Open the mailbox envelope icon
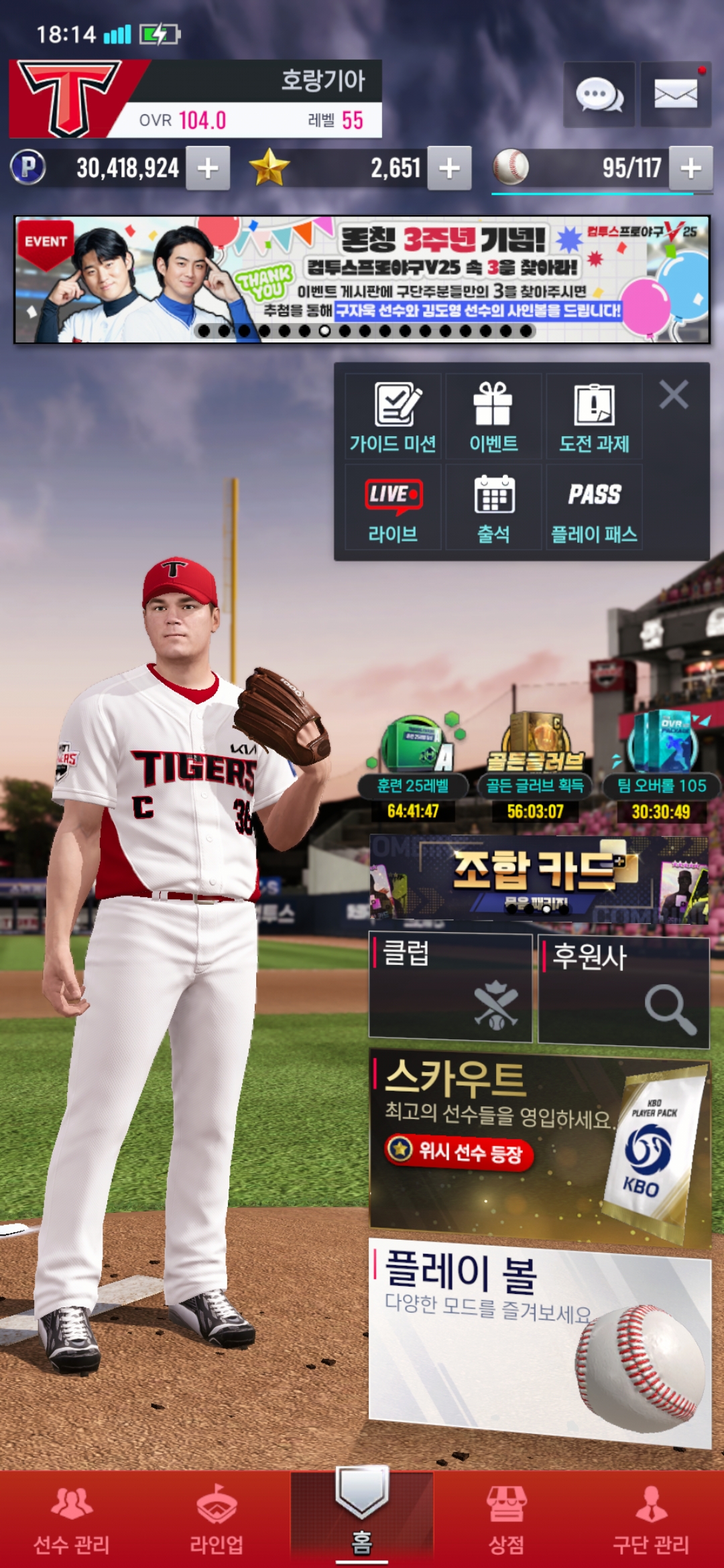This screenshot has height=1568, width=724. pyautogui.click(x=676, y=94)
